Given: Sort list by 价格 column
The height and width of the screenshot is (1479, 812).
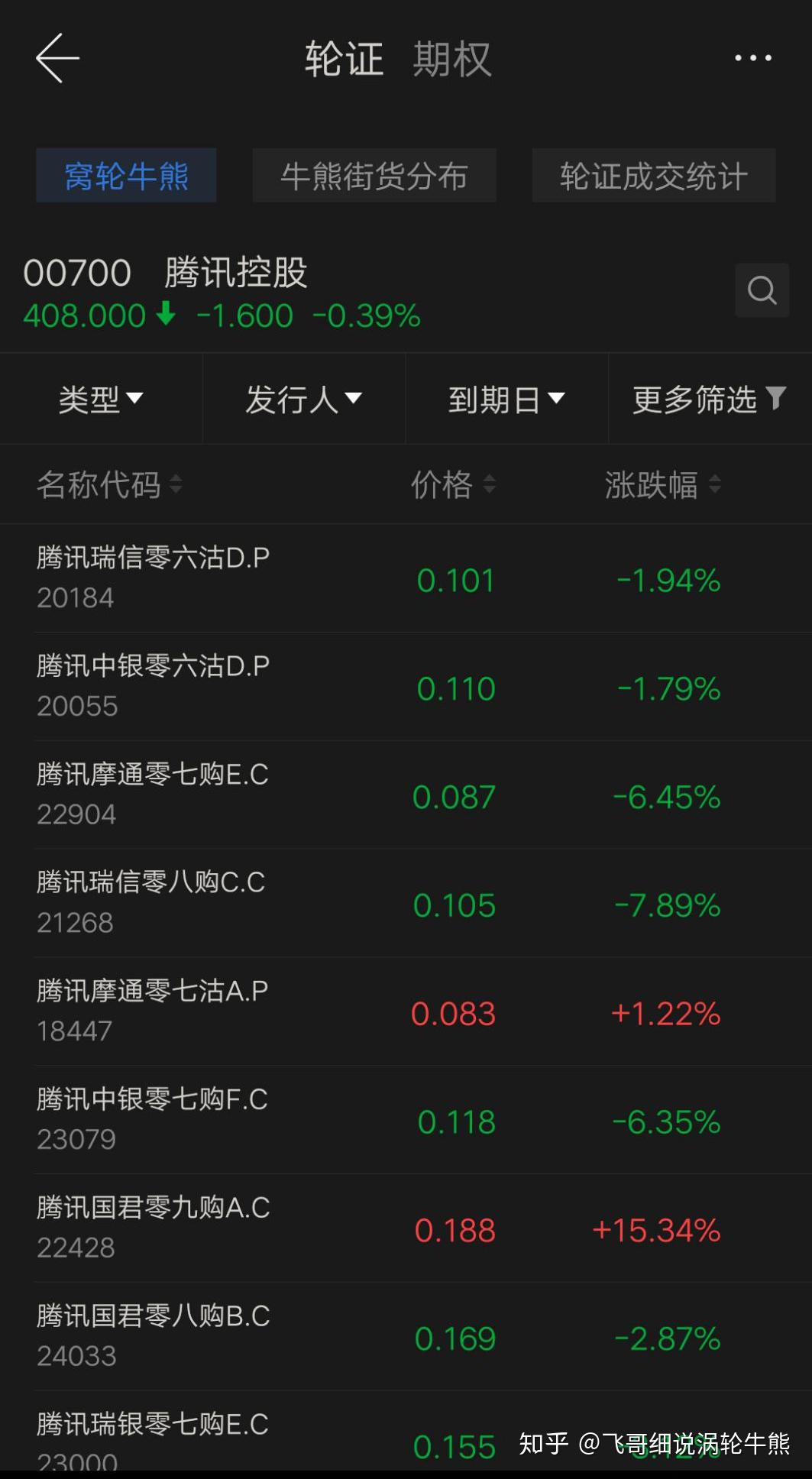Looking at the screenshot, I should coord(454,484).
